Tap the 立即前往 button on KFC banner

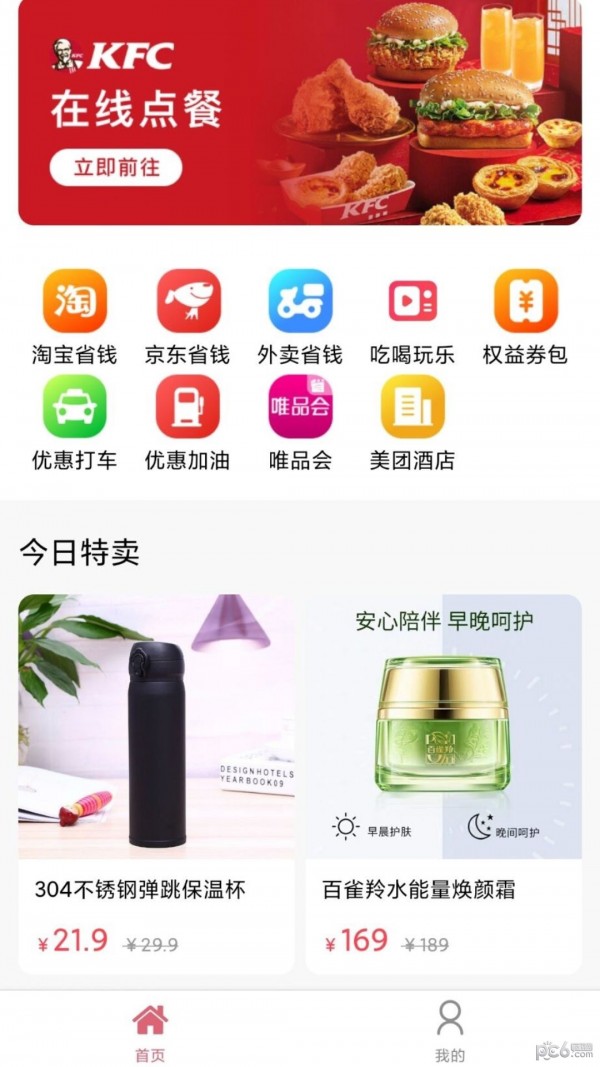click(116, 167)
